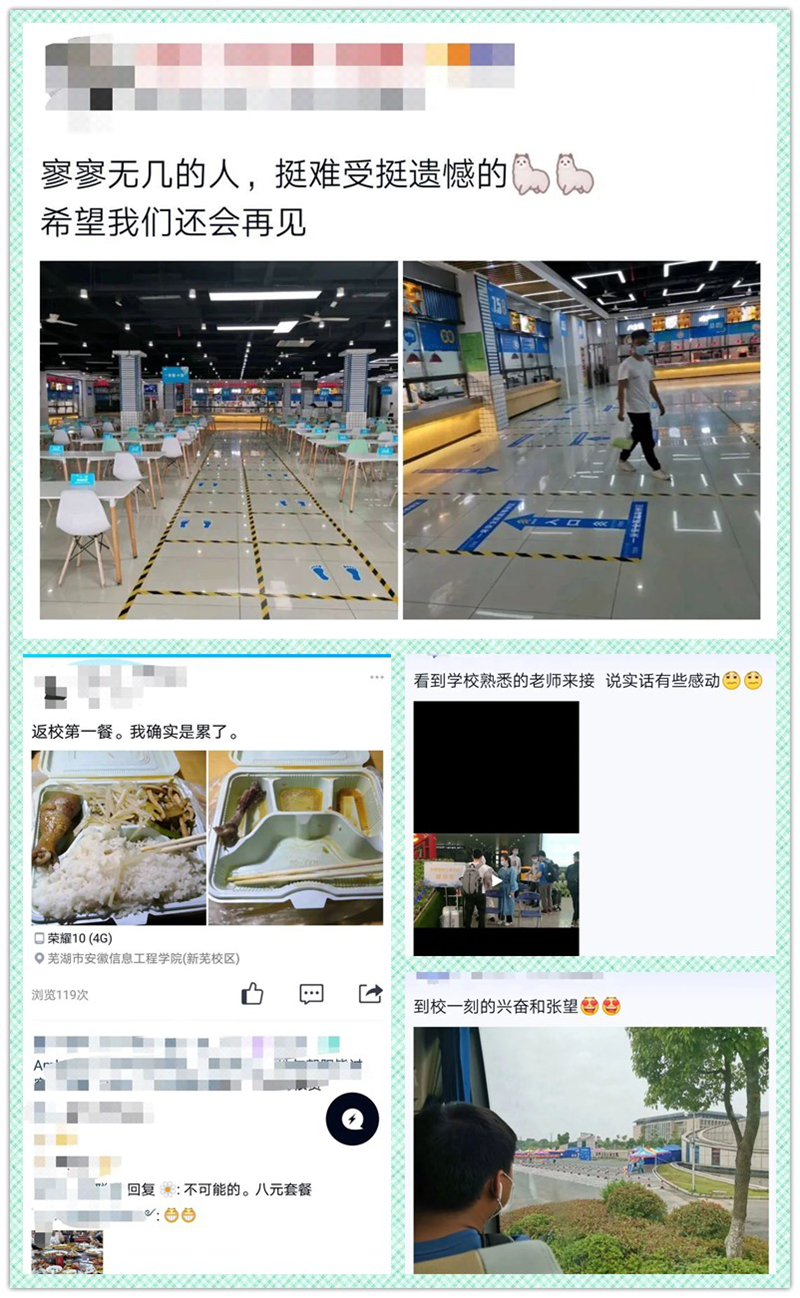Tap the 浏览119次 view counter
This screenshot has height=1298, width=800.
60,992
